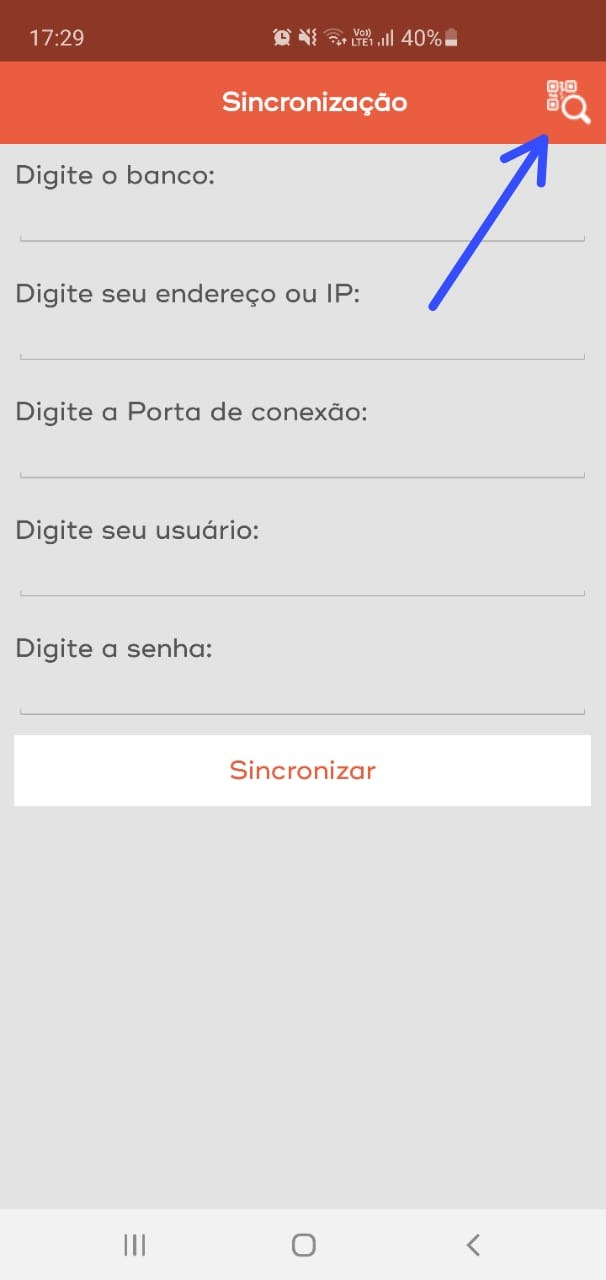Enter the senha field
The width and height of the screenshot is (606, 1280).
click(x=302, y=693)
